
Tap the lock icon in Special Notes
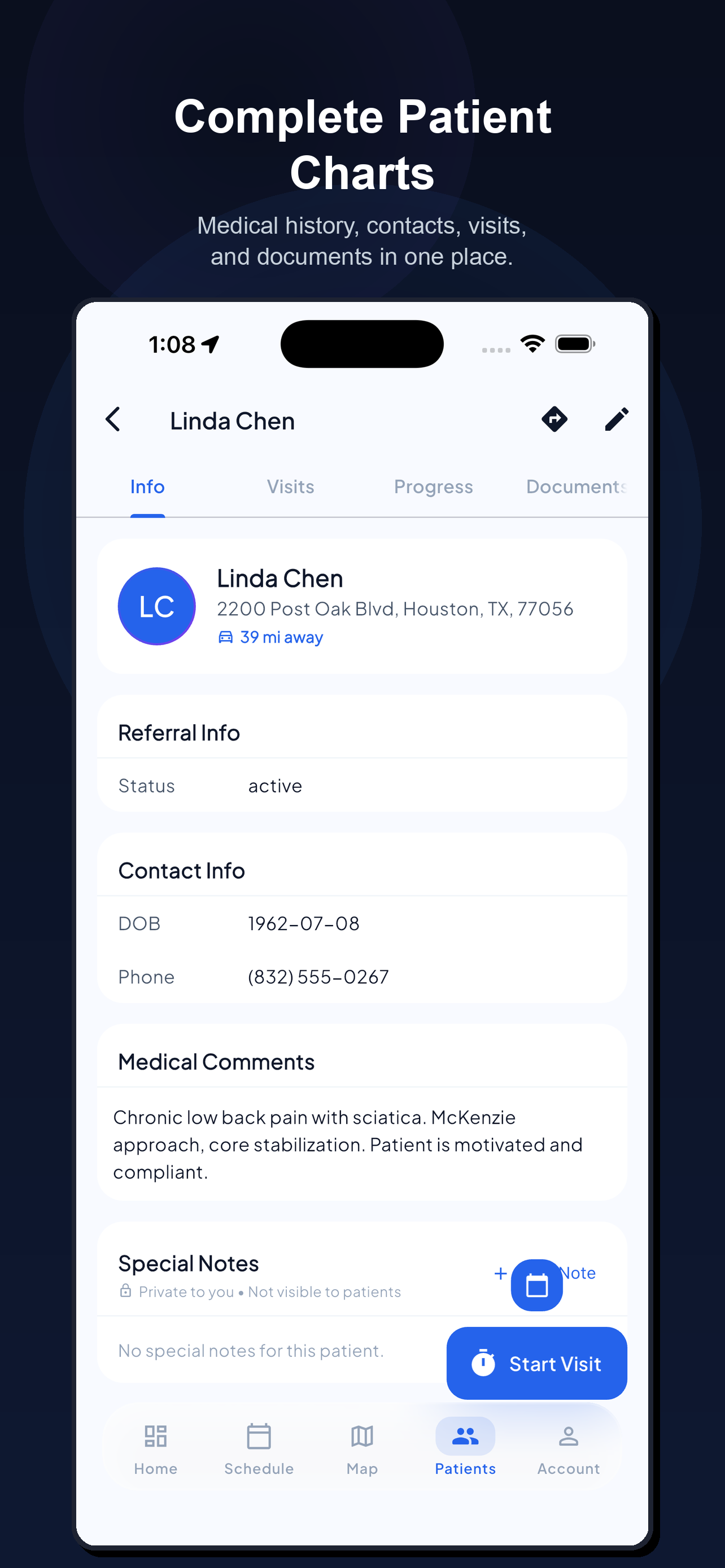click(x=125, y=1291)
